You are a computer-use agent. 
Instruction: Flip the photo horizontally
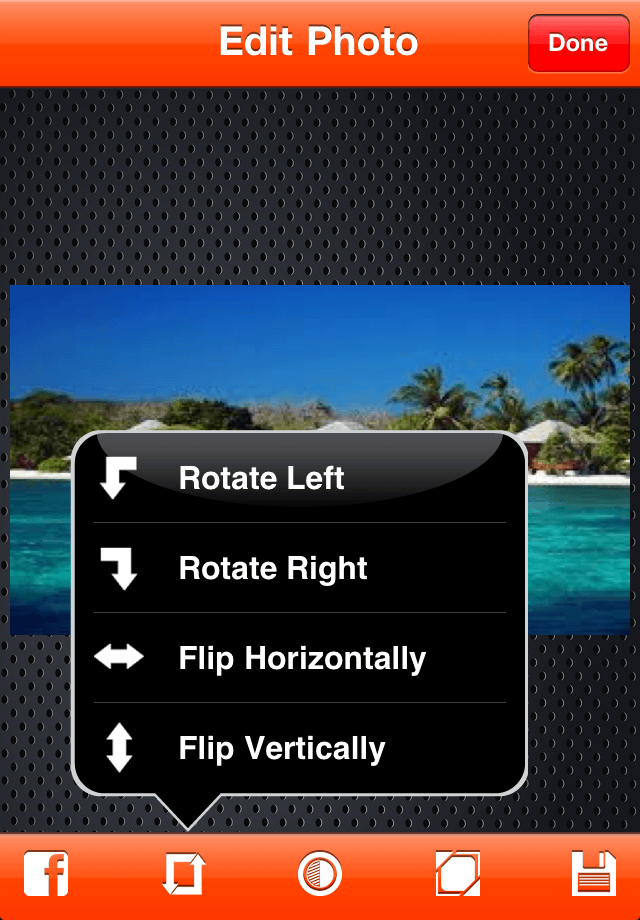(300, 658)
